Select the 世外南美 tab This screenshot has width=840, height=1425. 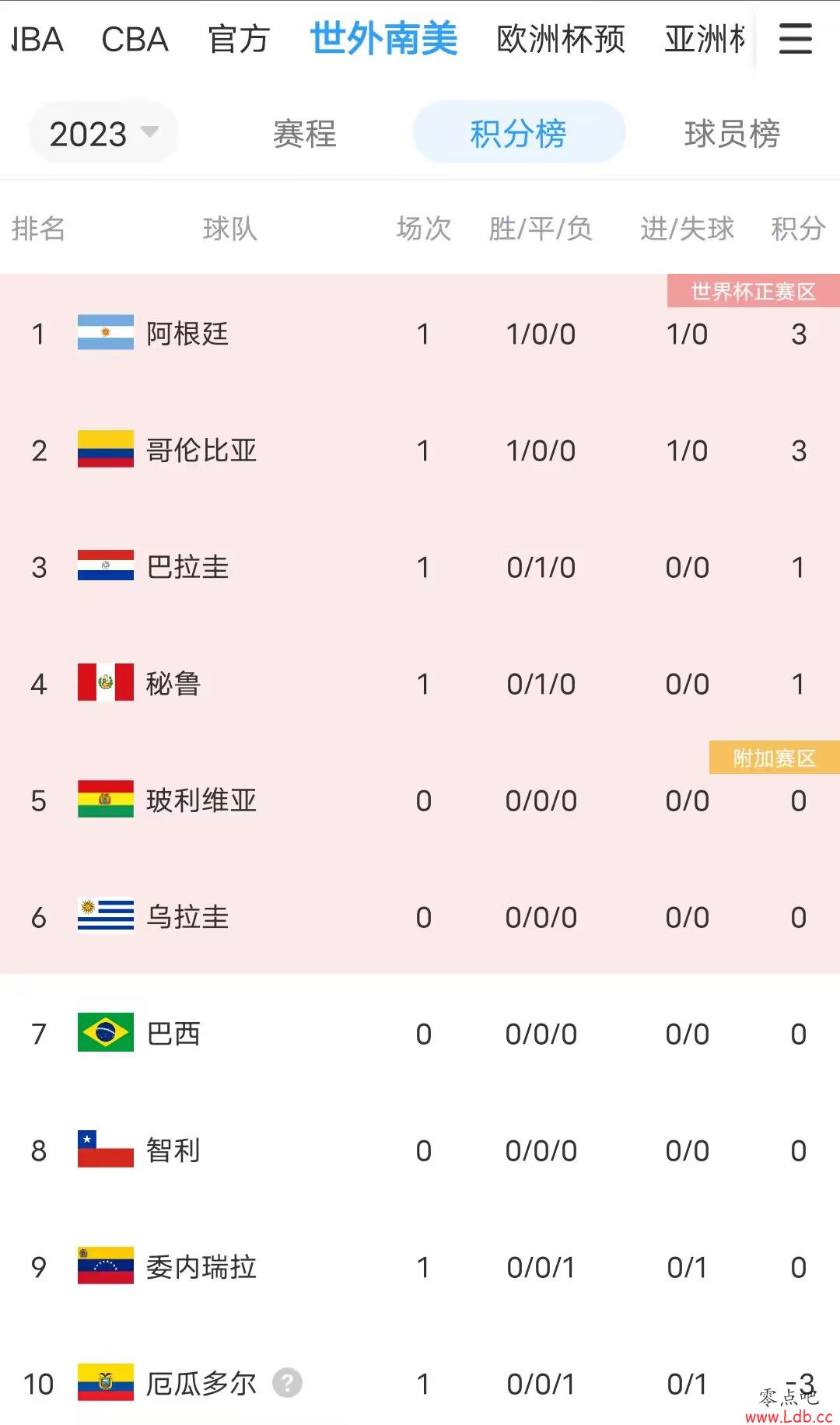click(x=384, y=39)
